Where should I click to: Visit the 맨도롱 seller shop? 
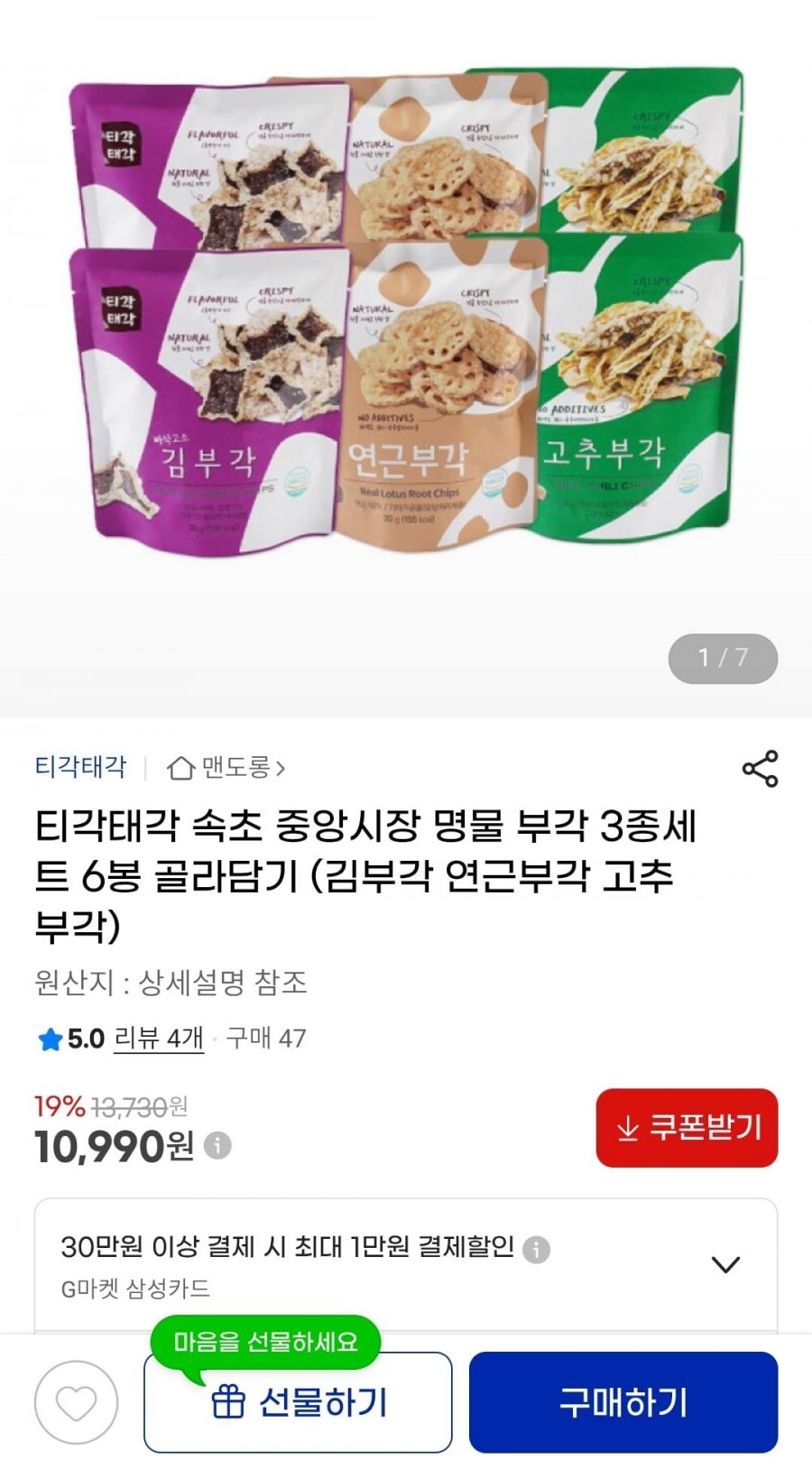coord(227,768)
